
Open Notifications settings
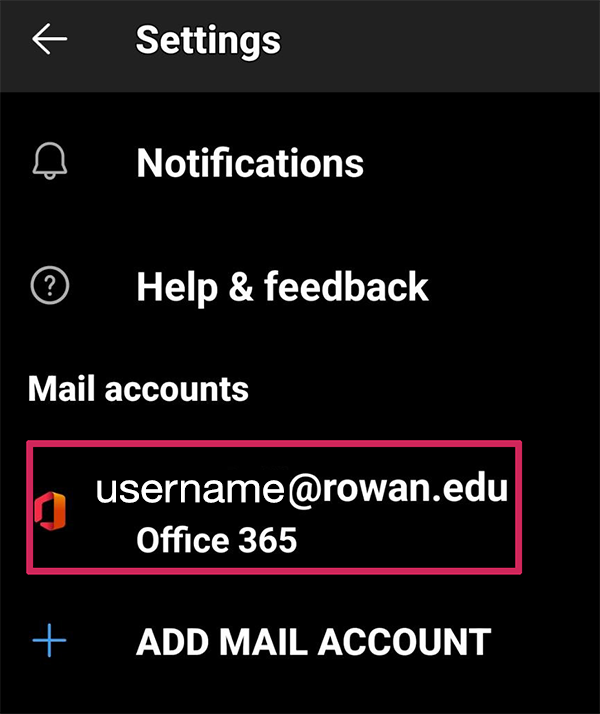250,162
